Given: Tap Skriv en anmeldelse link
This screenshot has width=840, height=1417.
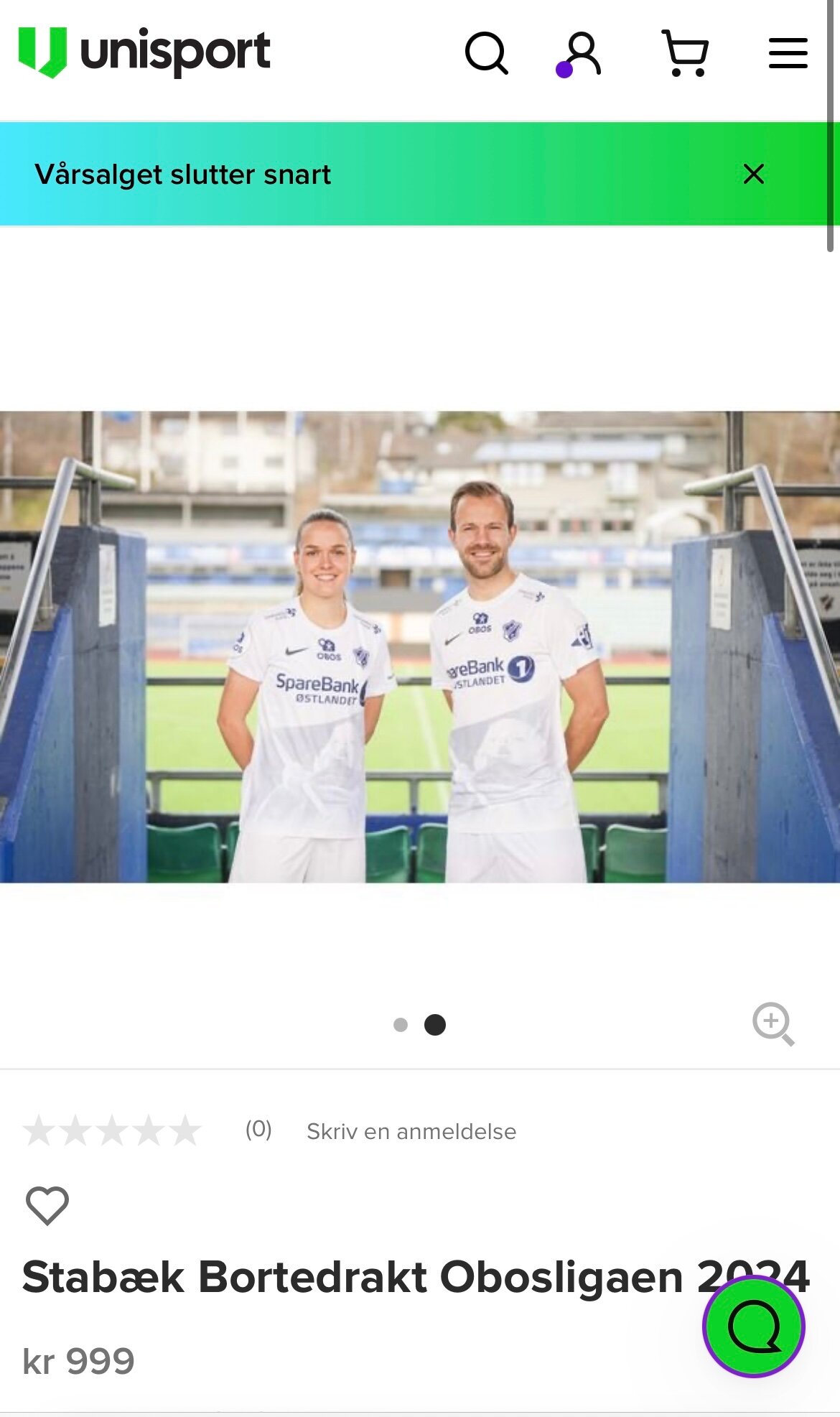Looking at the screenshot, I should point(411,1131).
